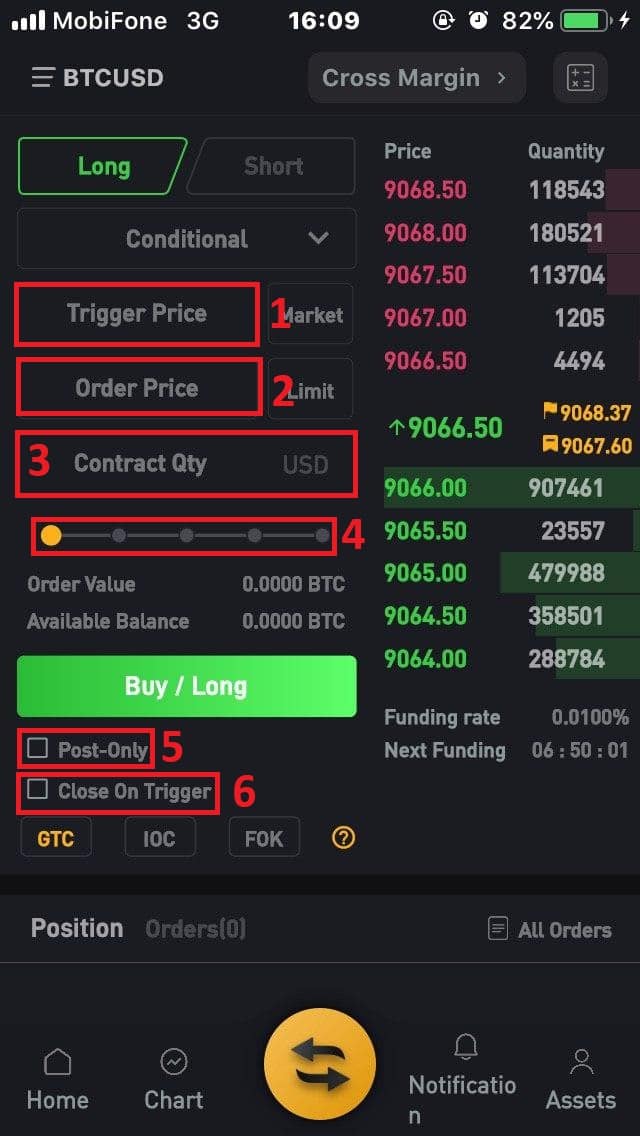Switch to the Short tab
The width and height of the screenshot is (640, 1136).
click(273, 166)
